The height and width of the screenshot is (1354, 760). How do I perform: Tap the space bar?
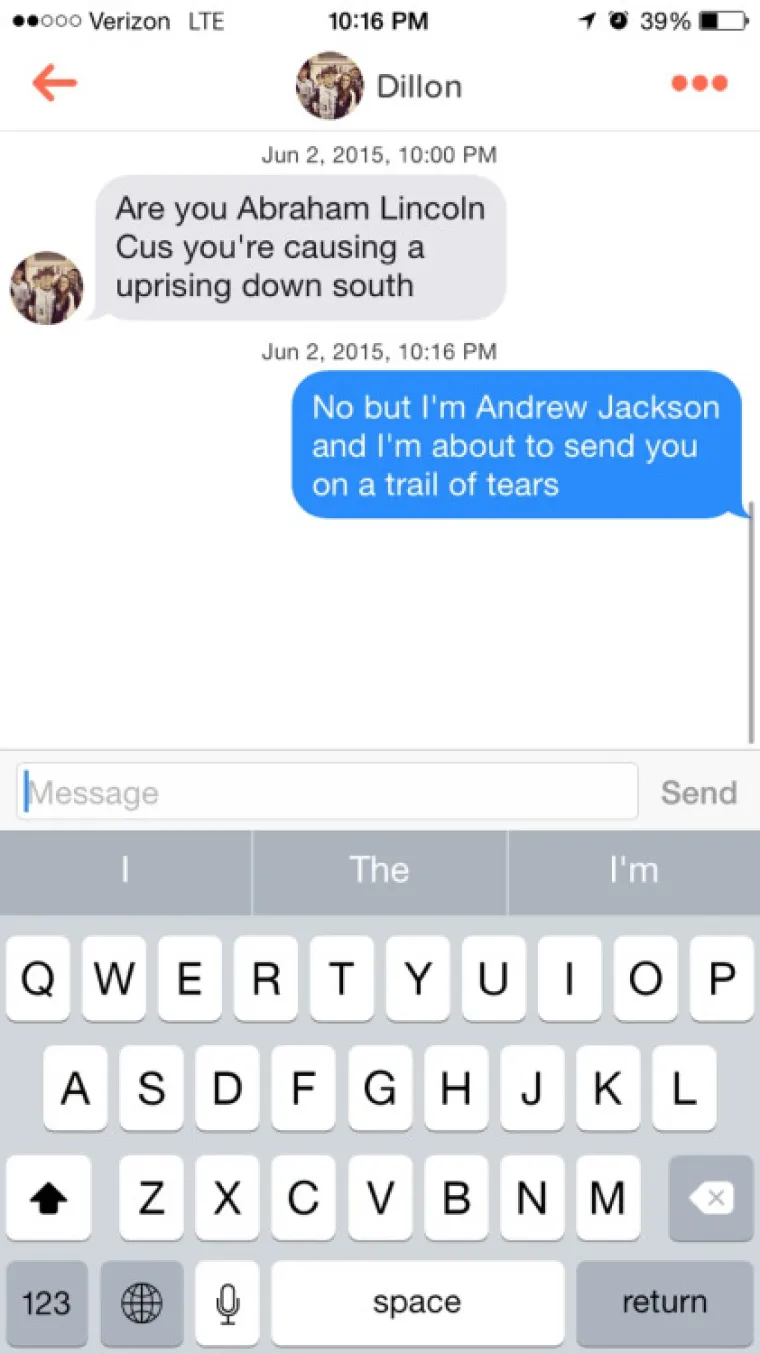click(417, 1302)
